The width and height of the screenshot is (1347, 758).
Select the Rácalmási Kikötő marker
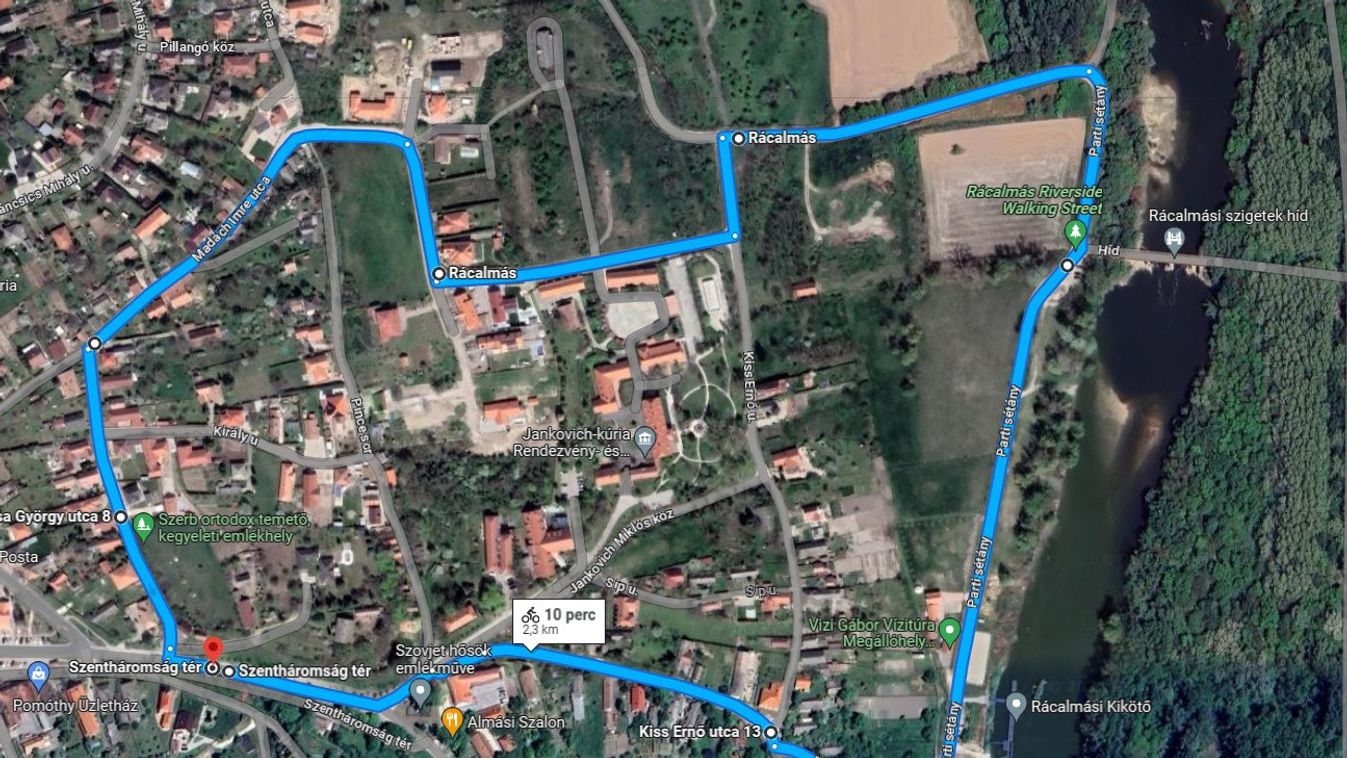click(1015, 706)
